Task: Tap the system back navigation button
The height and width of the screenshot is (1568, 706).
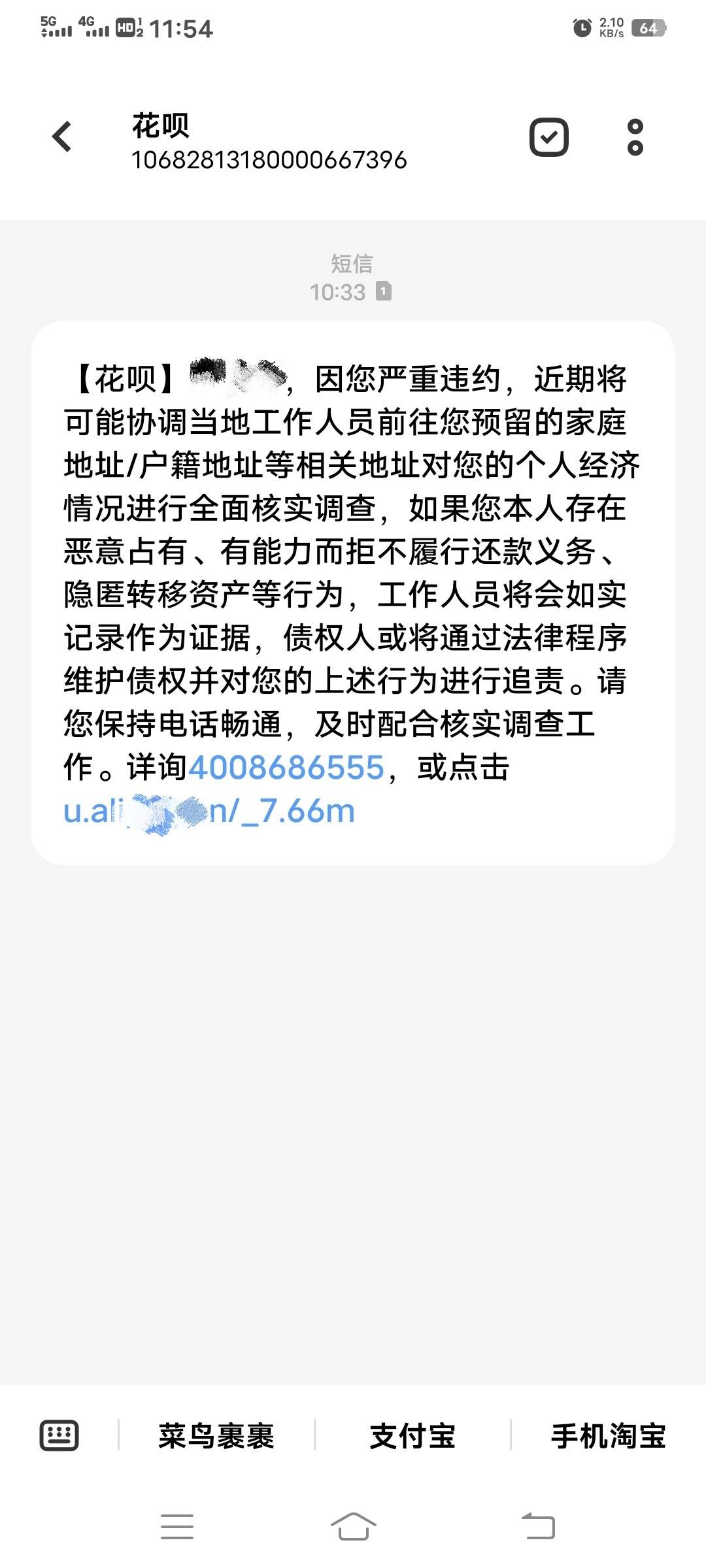Action: [539, 1527]
